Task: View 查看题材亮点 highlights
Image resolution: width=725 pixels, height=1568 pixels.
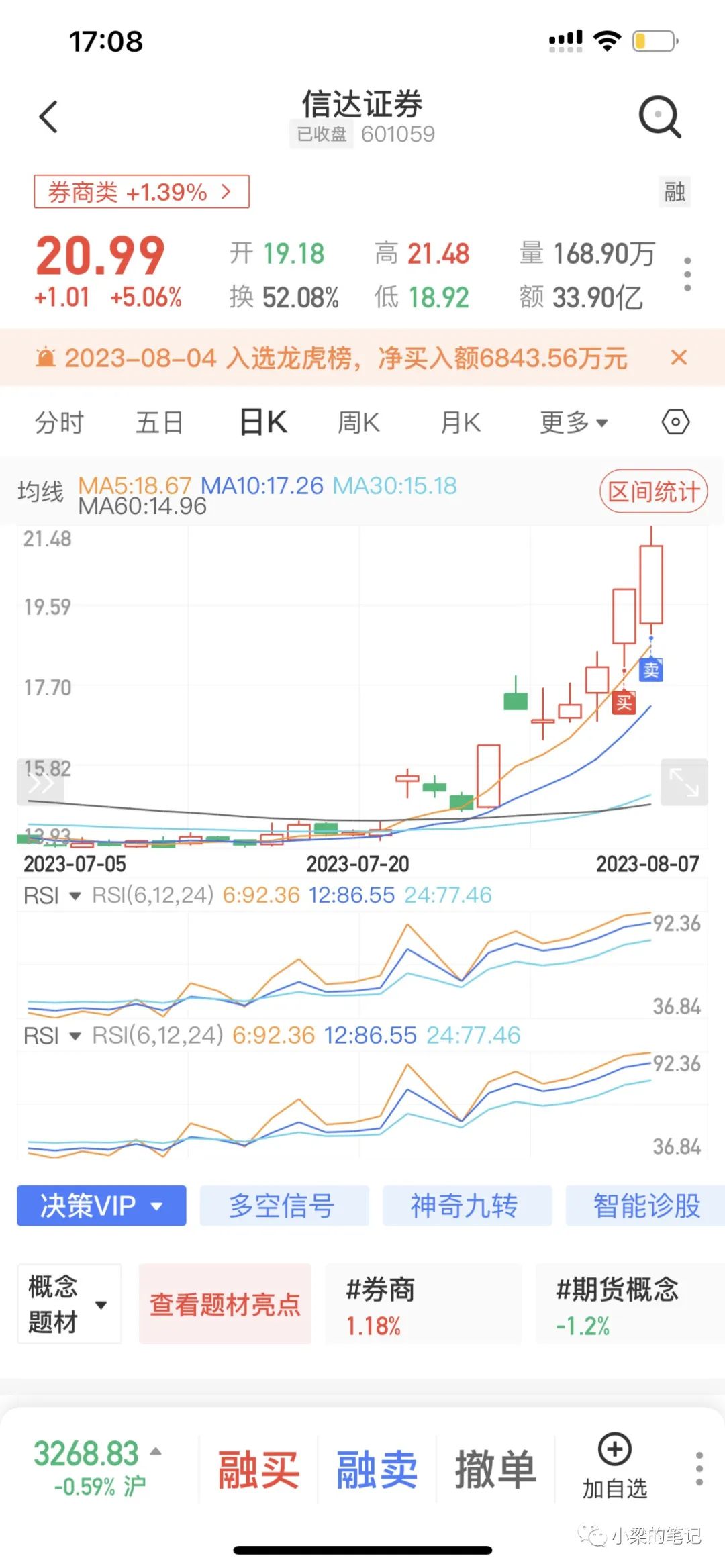Action: click(225, 1304)
